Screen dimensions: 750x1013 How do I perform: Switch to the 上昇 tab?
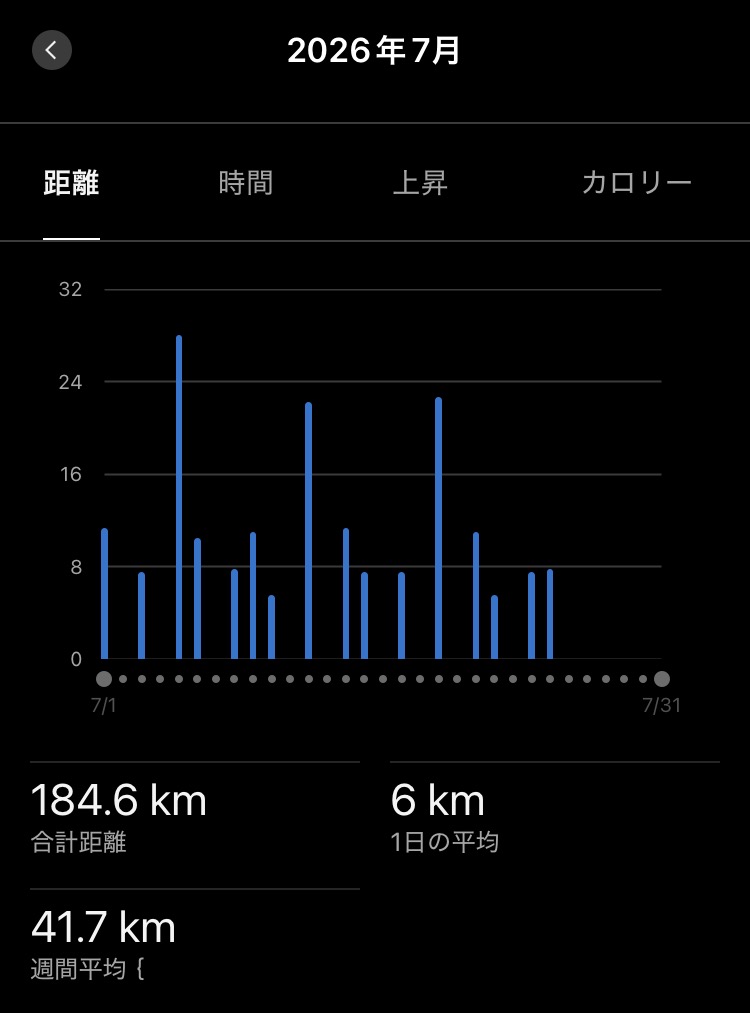pyautogui.click(x=420, y=183)
